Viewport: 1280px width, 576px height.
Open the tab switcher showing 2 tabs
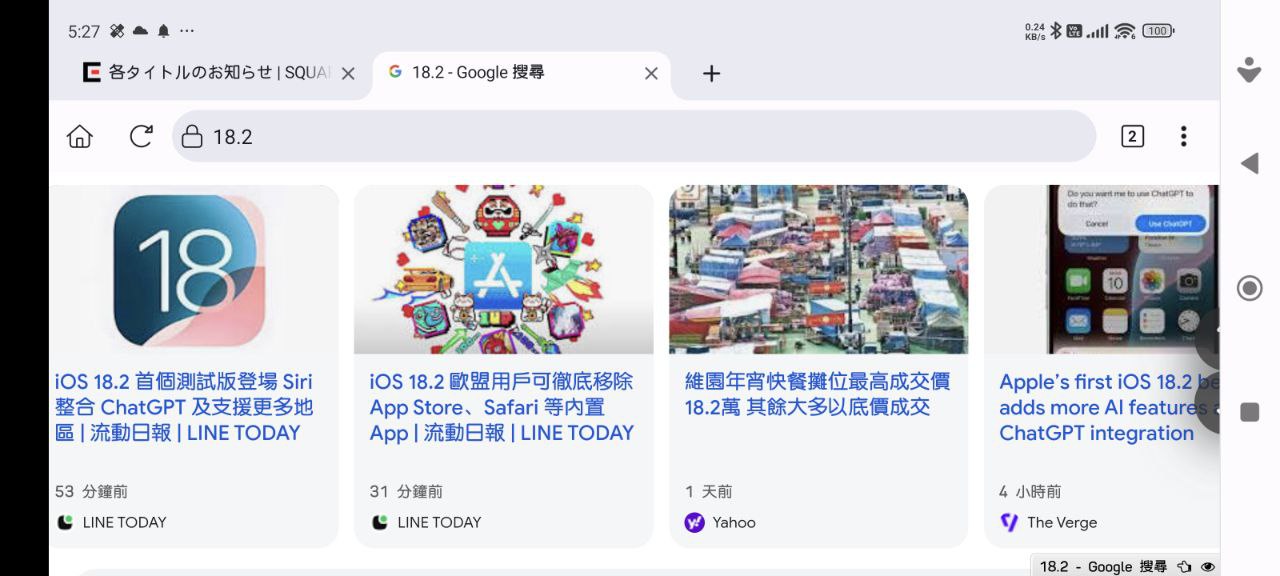1132,137
